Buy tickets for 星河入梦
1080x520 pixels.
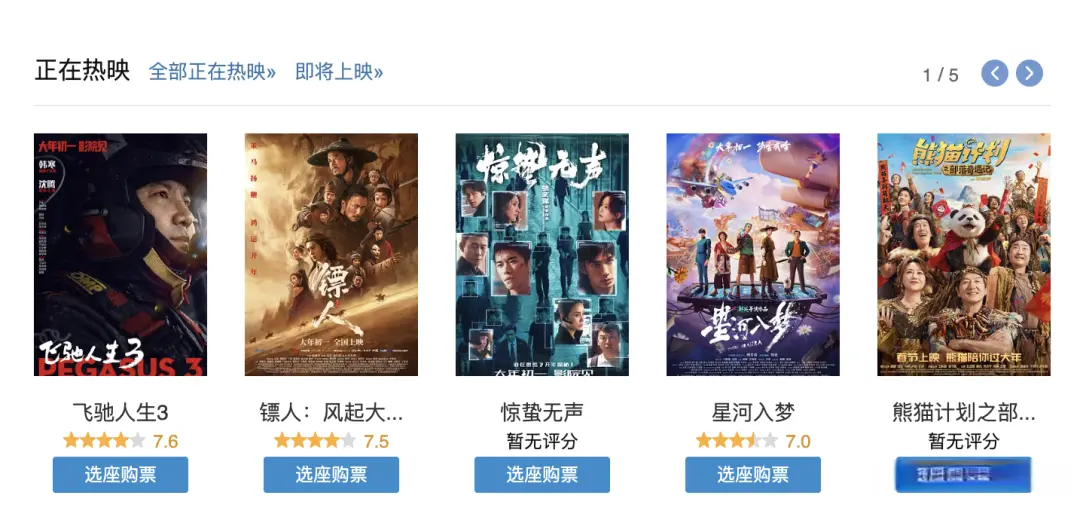(x=753, y=475)
